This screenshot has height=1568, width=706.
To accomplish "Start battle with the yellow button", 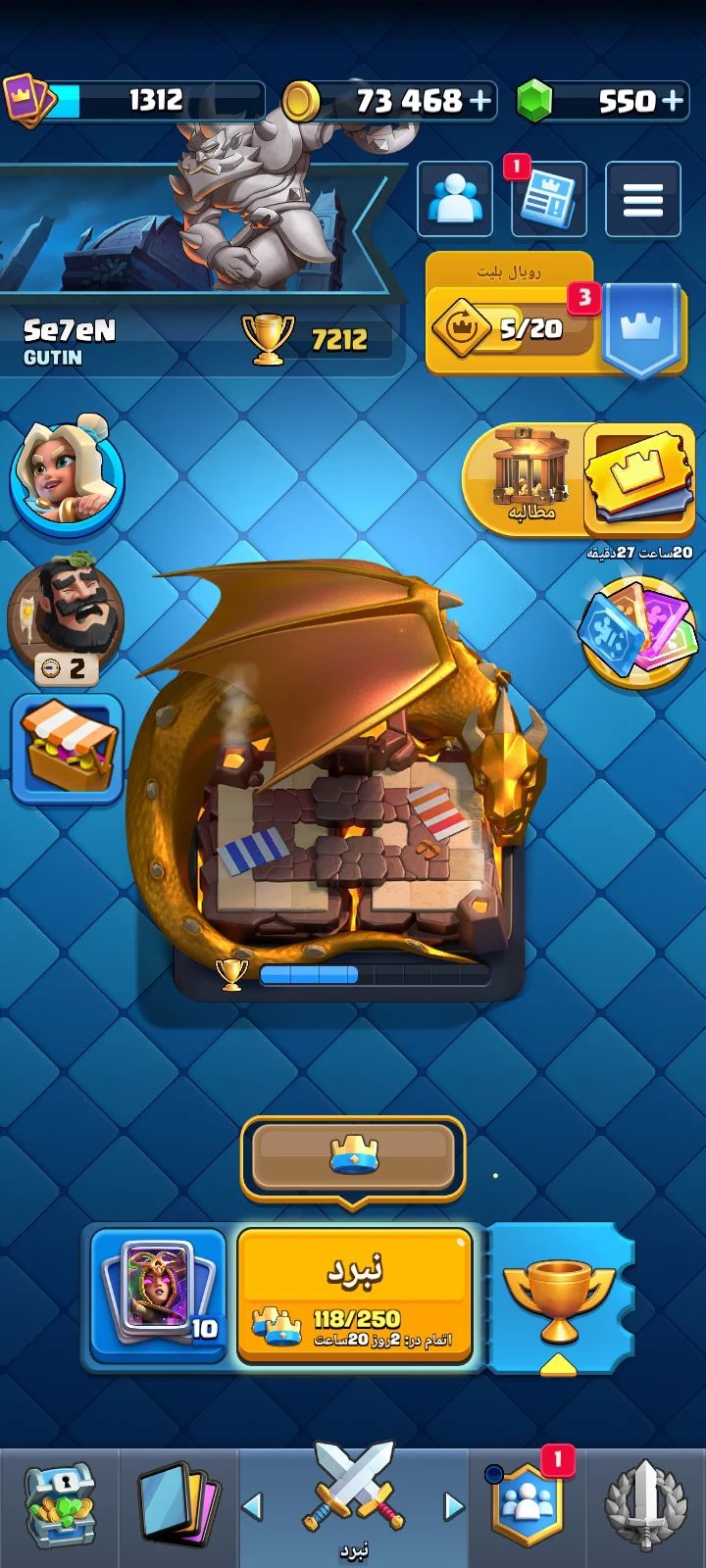I will [355, 1296].
